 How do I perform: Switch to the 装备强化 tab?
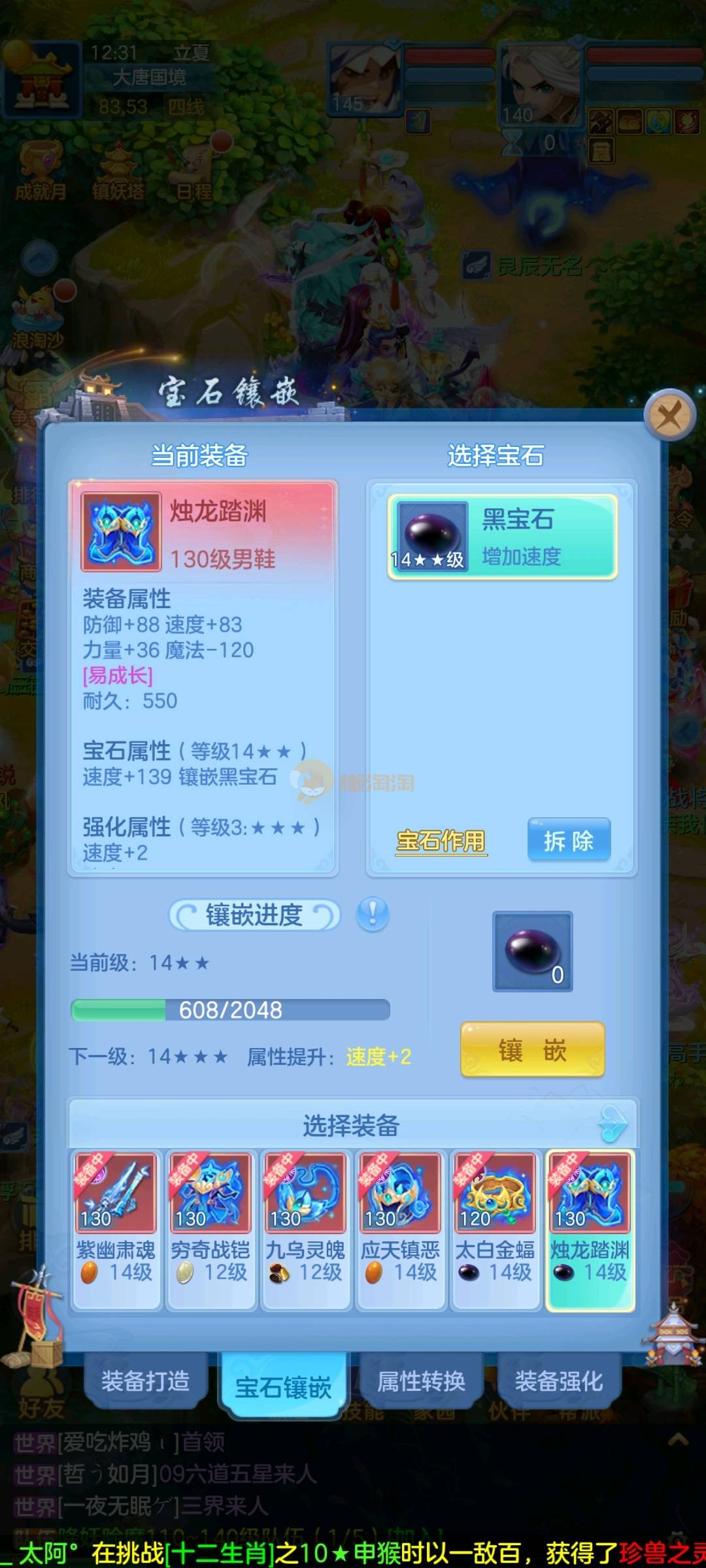[559, 1381]
